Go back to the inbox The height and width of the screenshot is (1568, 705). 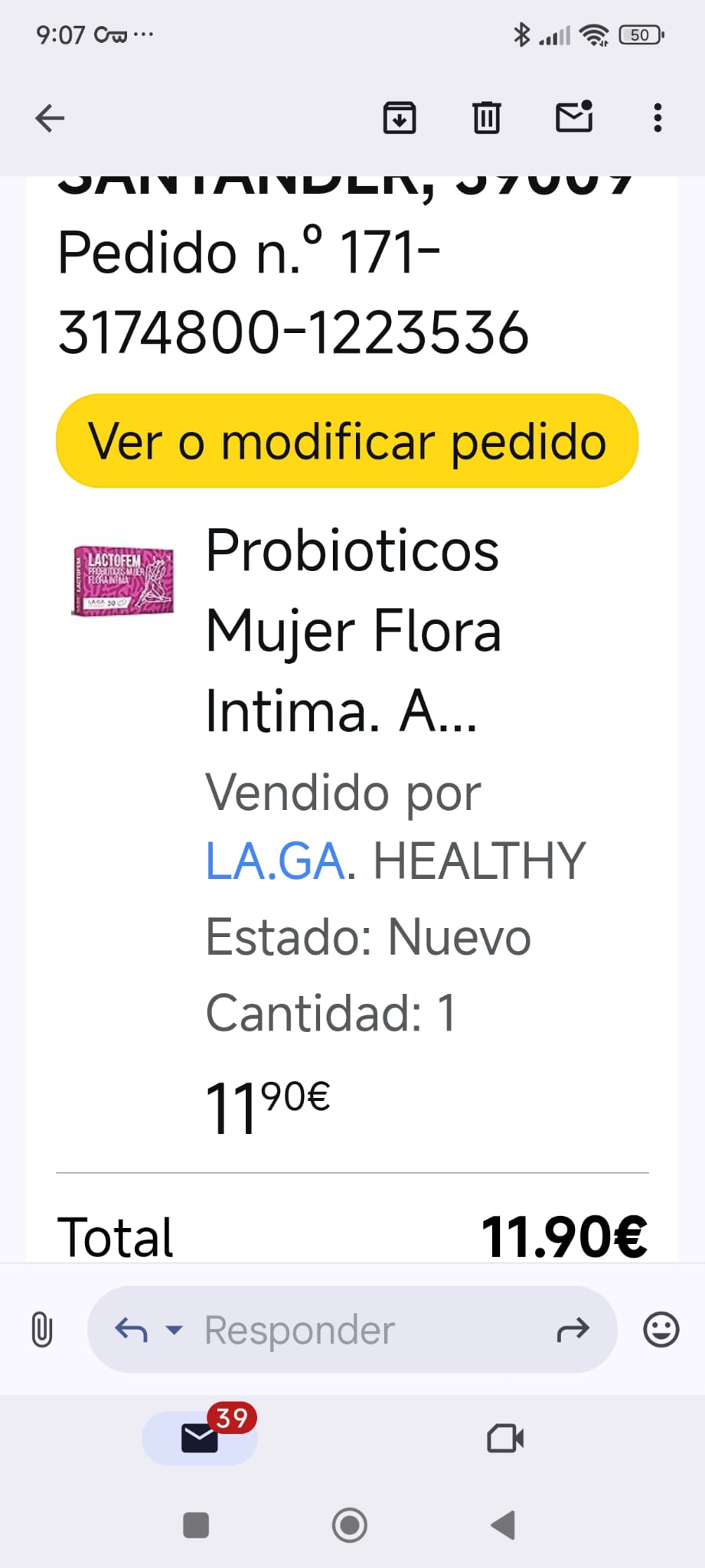pyautogui.click(x=51, y=118)
